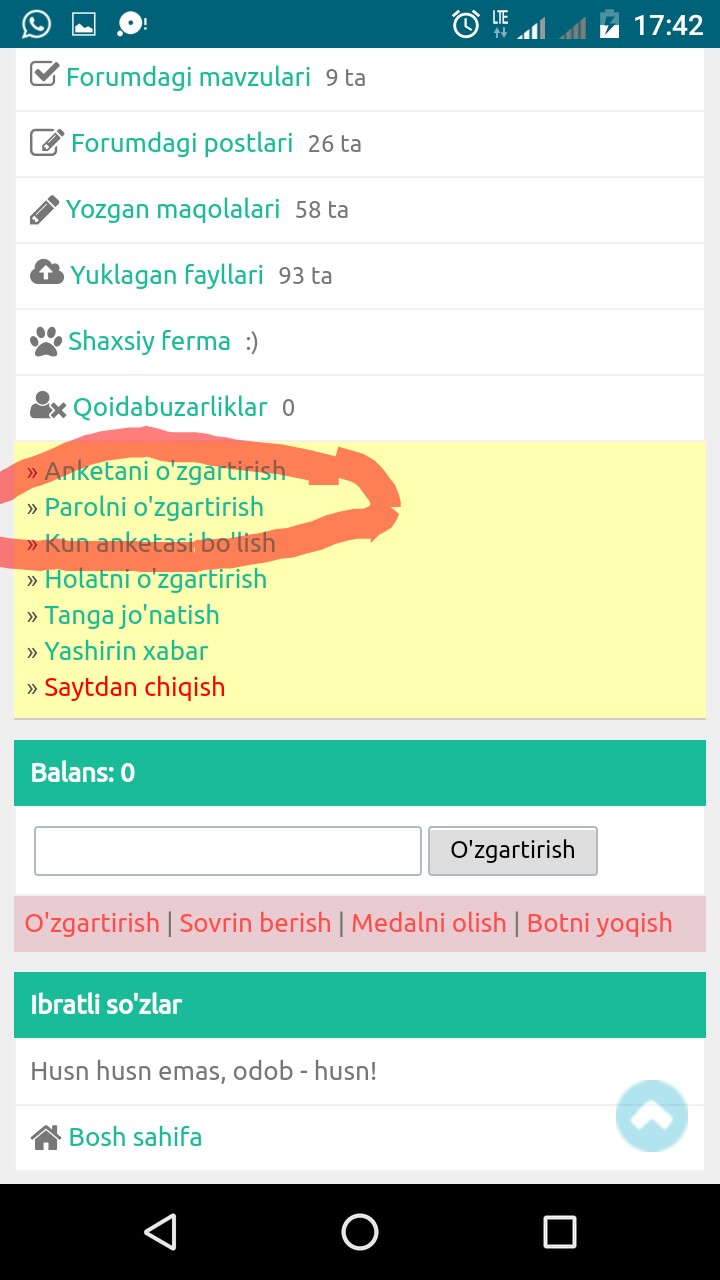Open Shaxsiy ferma
This screenshot has width=720, height=1280.
coord(149,342)
